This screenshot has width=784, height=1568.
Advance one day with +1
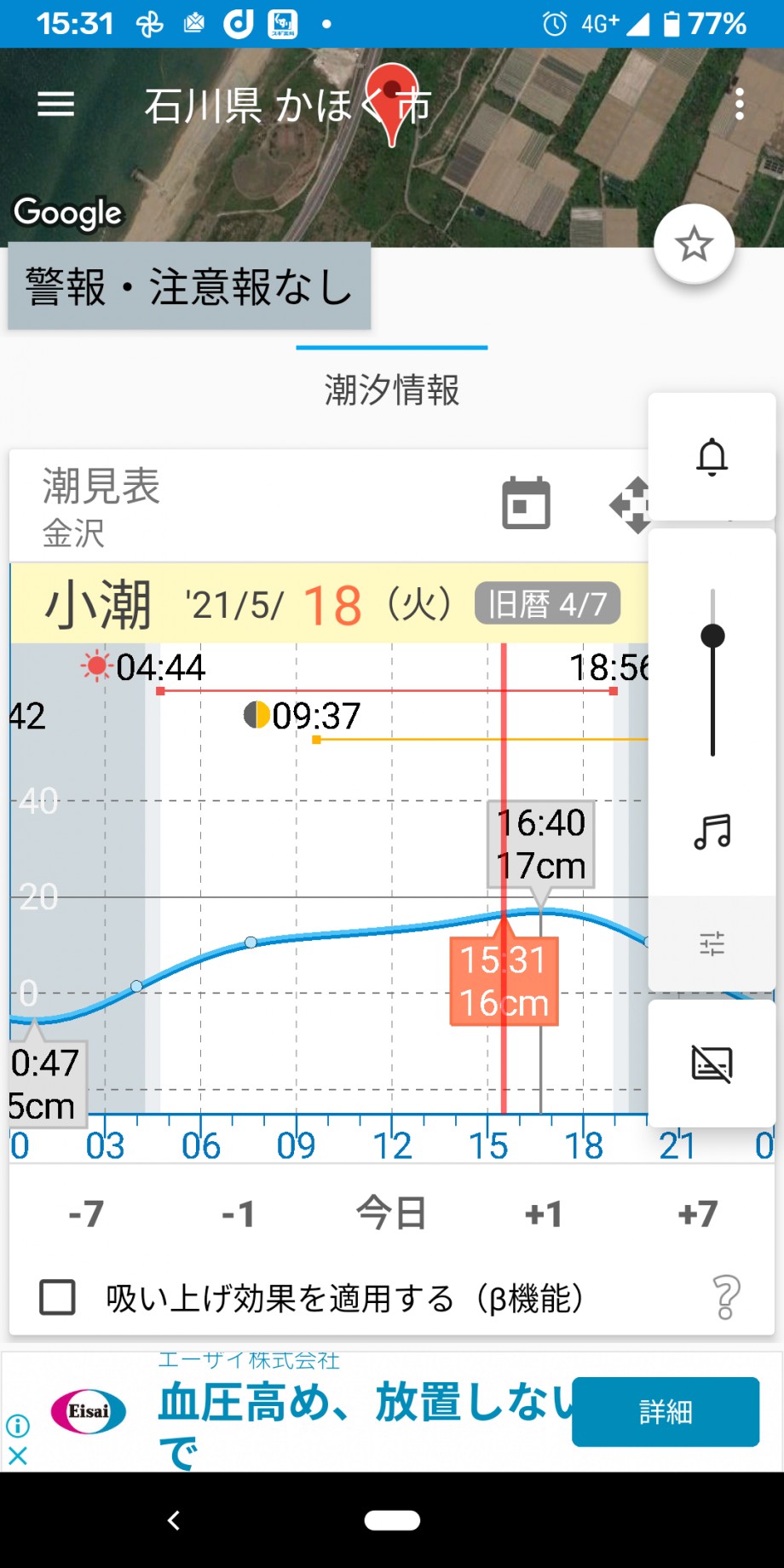(x=544, y=1213)
